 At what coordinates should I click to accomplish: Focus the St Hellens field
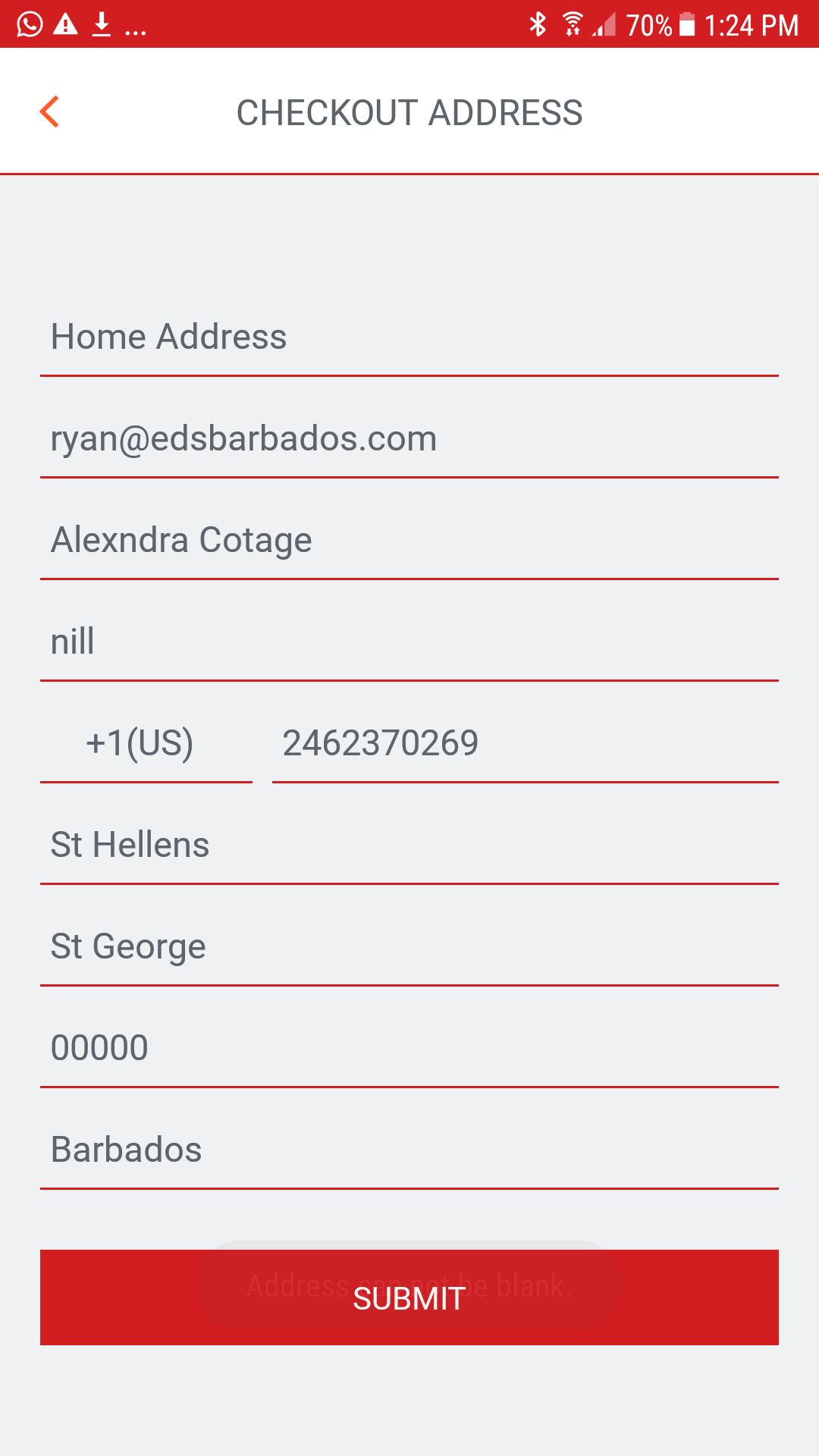click(409, 846)
